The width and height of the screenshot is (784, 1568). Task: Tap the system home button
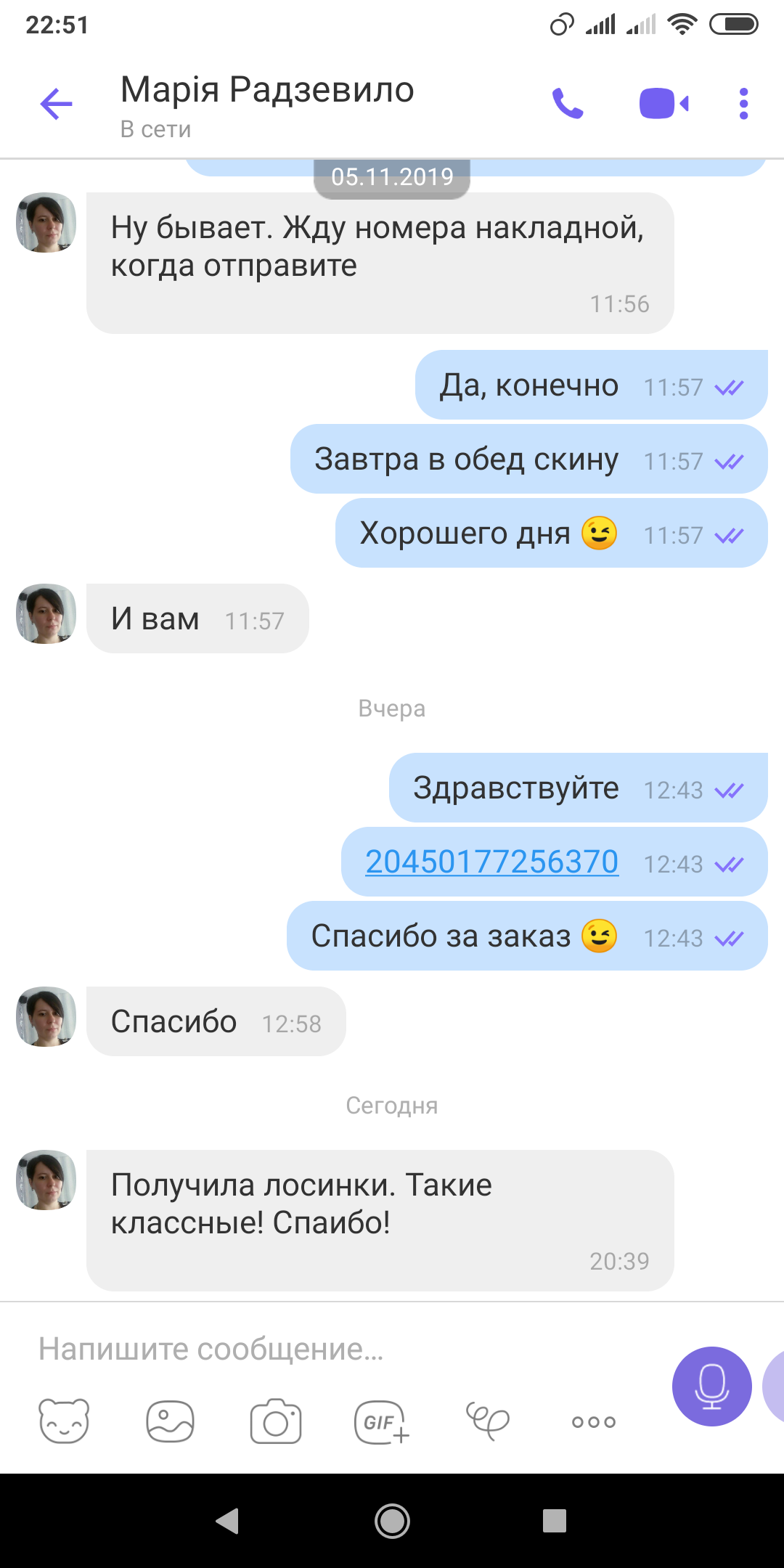392,1521
